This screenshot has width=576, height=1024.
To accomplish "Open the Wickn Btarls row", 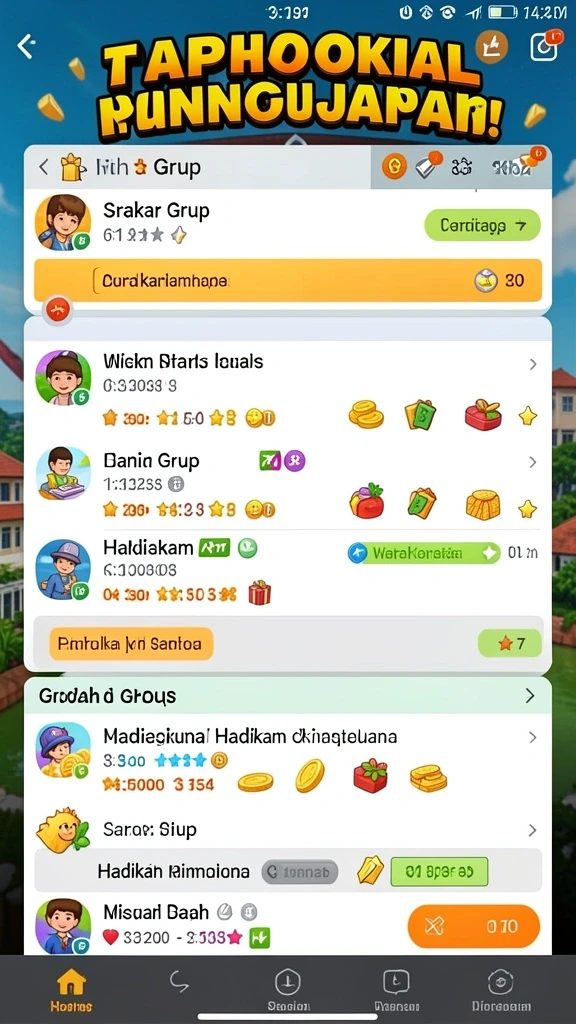I will (288, 390).
